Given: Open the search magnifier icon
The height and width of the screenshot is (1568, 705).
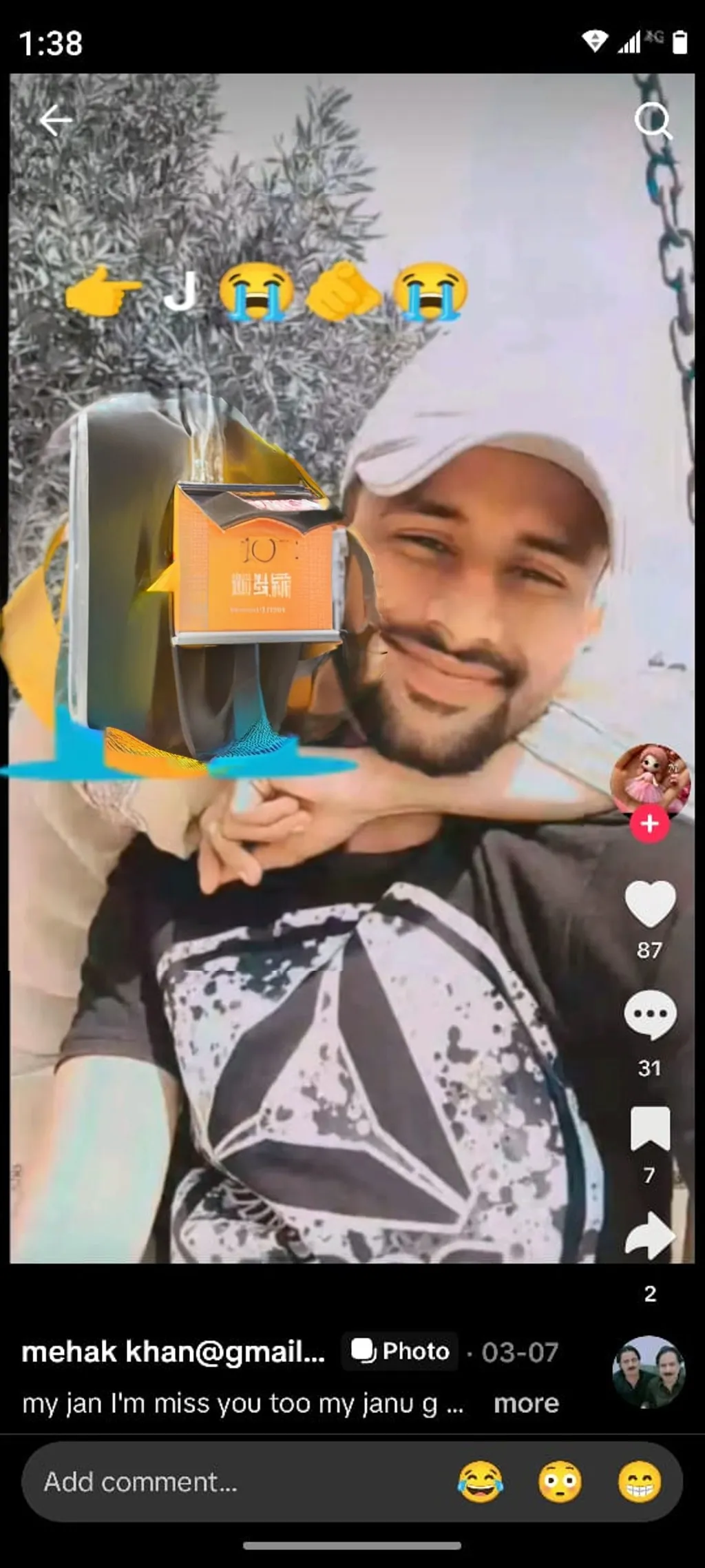Looking at the screenshot, I should tap(652, 121).
